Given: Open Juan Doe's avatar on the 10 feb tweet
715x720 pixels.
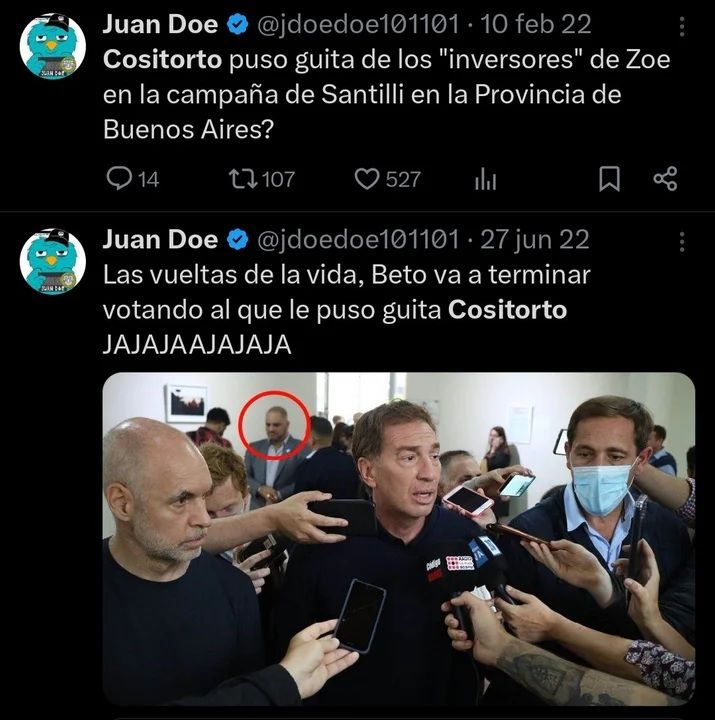Looking at the screenshot, I should pos(53,47).
